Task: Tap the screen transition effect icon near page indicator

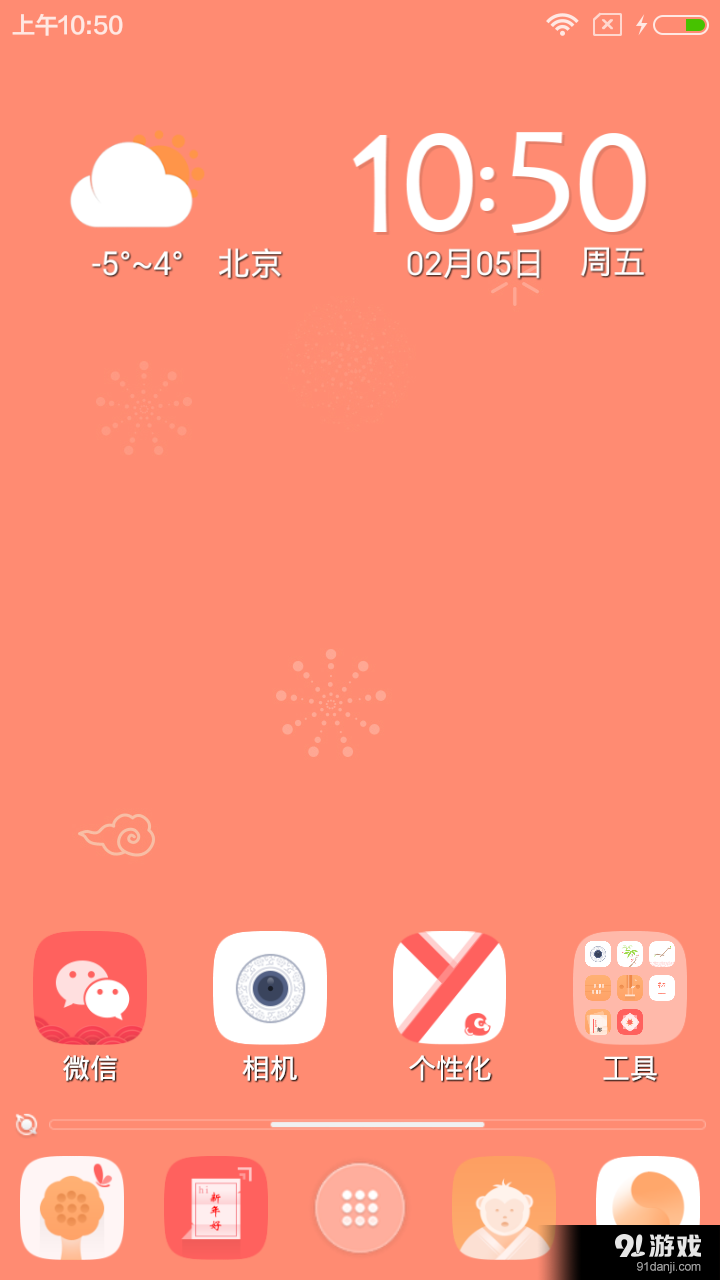Action: pos(25,1124)
